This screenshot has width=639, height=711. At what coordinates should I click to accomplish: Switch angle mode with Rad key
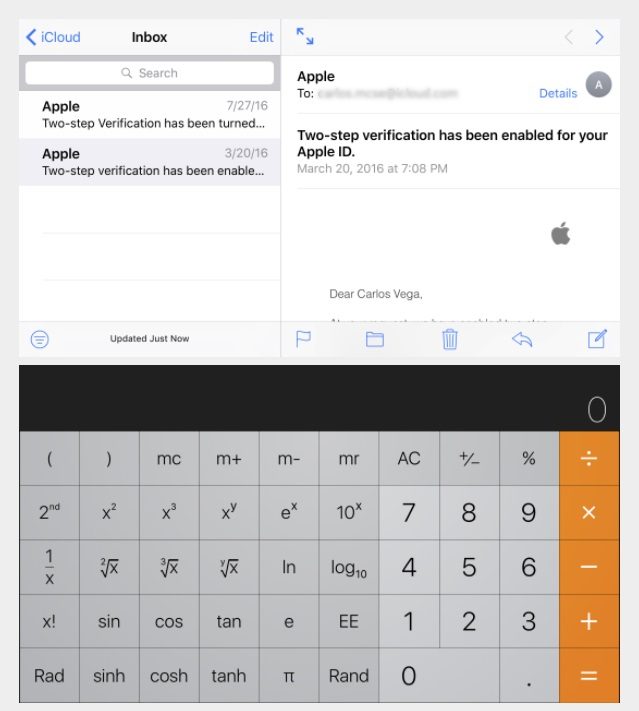click(49, 675)
